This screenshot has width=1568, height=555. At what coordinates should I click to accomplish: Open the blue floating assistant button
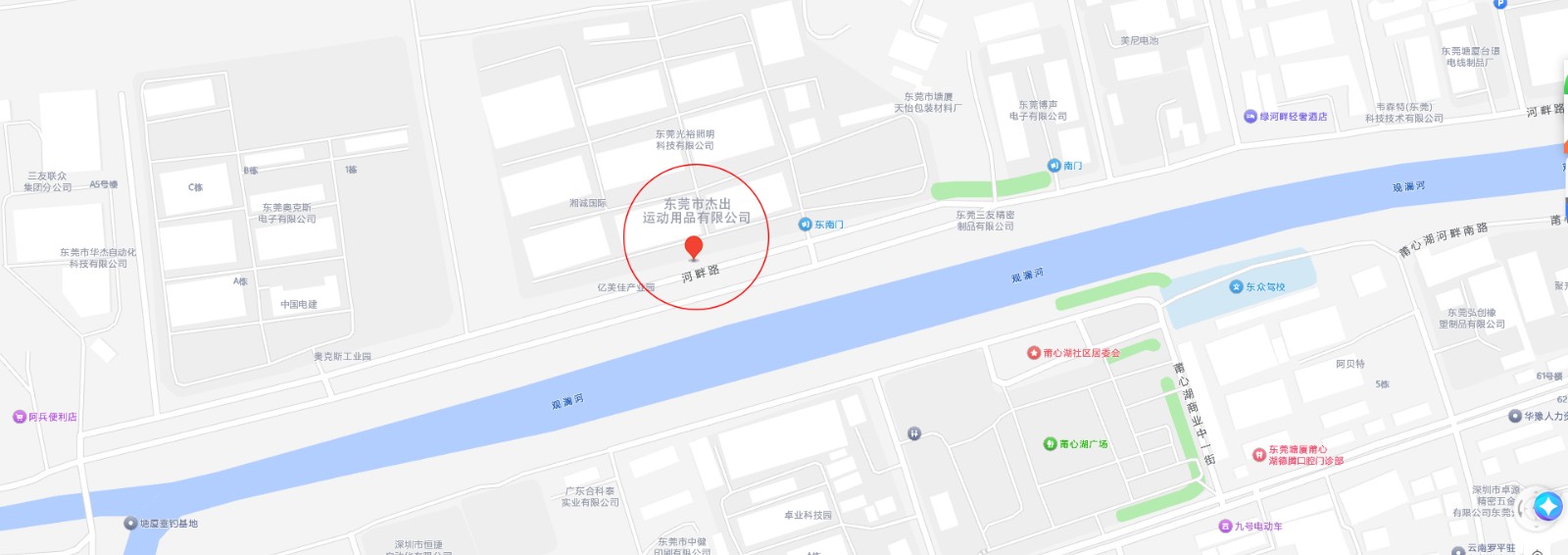pyautogui.click(x=1548, y=506)
